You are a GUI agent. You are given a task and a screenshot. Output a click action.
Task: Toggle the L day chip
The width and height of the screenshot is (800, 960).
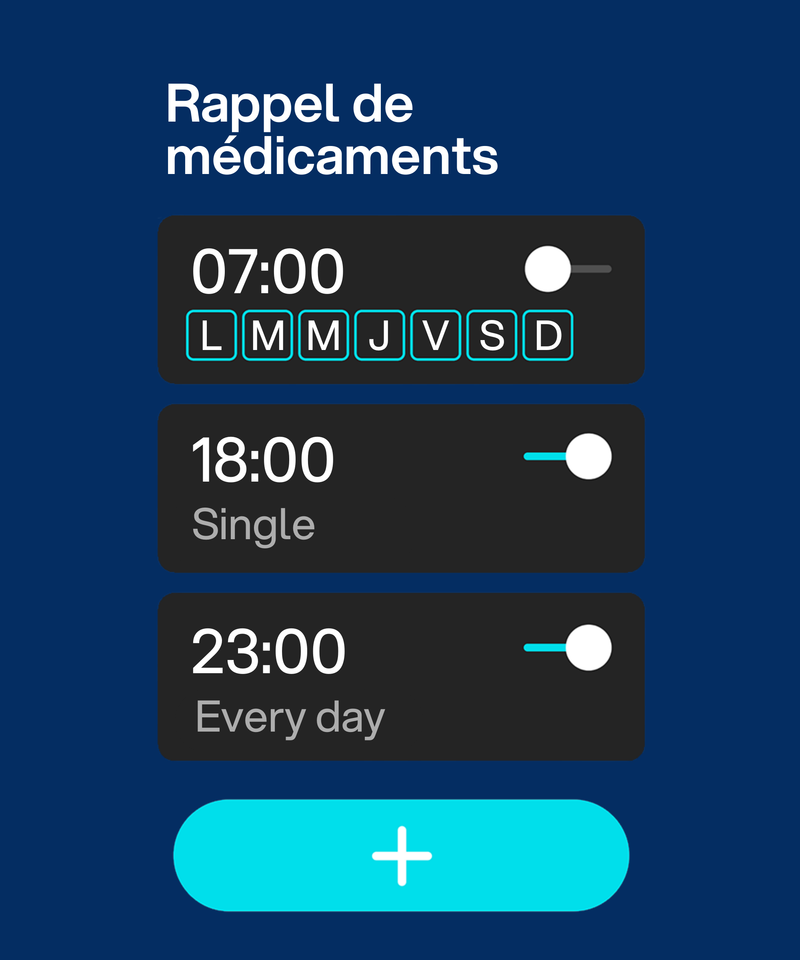211,336
